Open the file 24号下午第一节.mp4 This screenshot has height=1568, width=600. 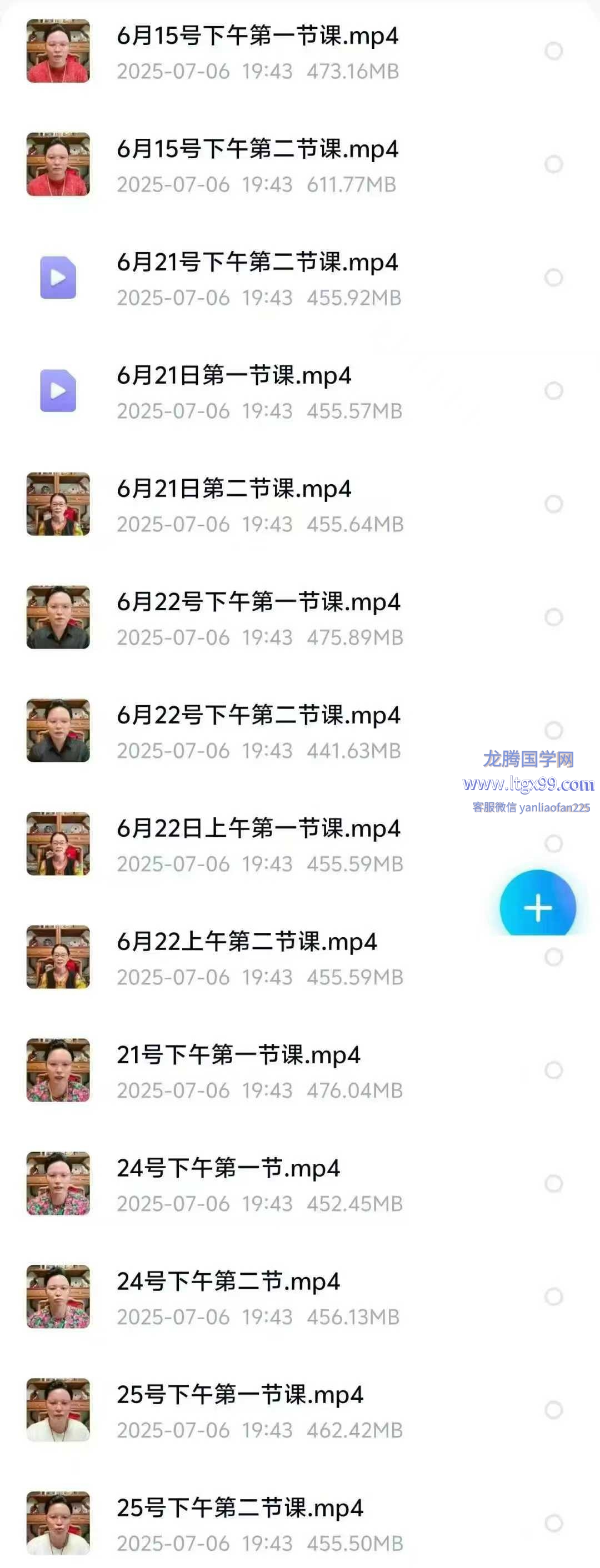(228, 1169)
